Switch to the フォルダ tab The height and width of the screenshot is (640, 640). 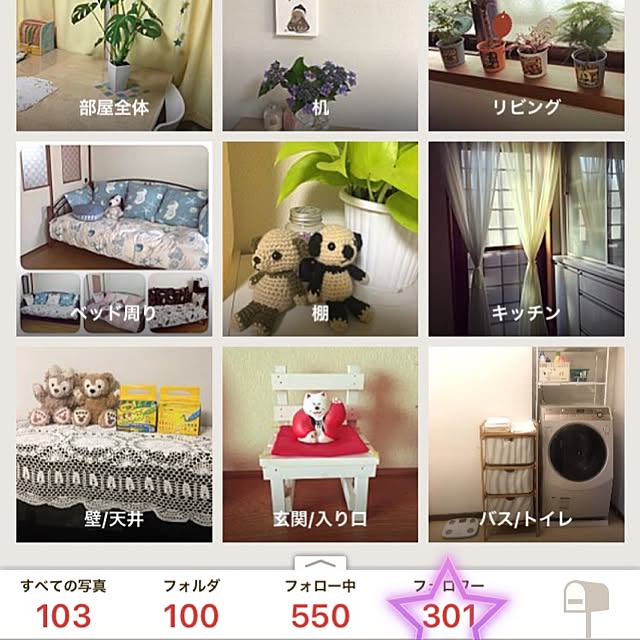[191, 604]
